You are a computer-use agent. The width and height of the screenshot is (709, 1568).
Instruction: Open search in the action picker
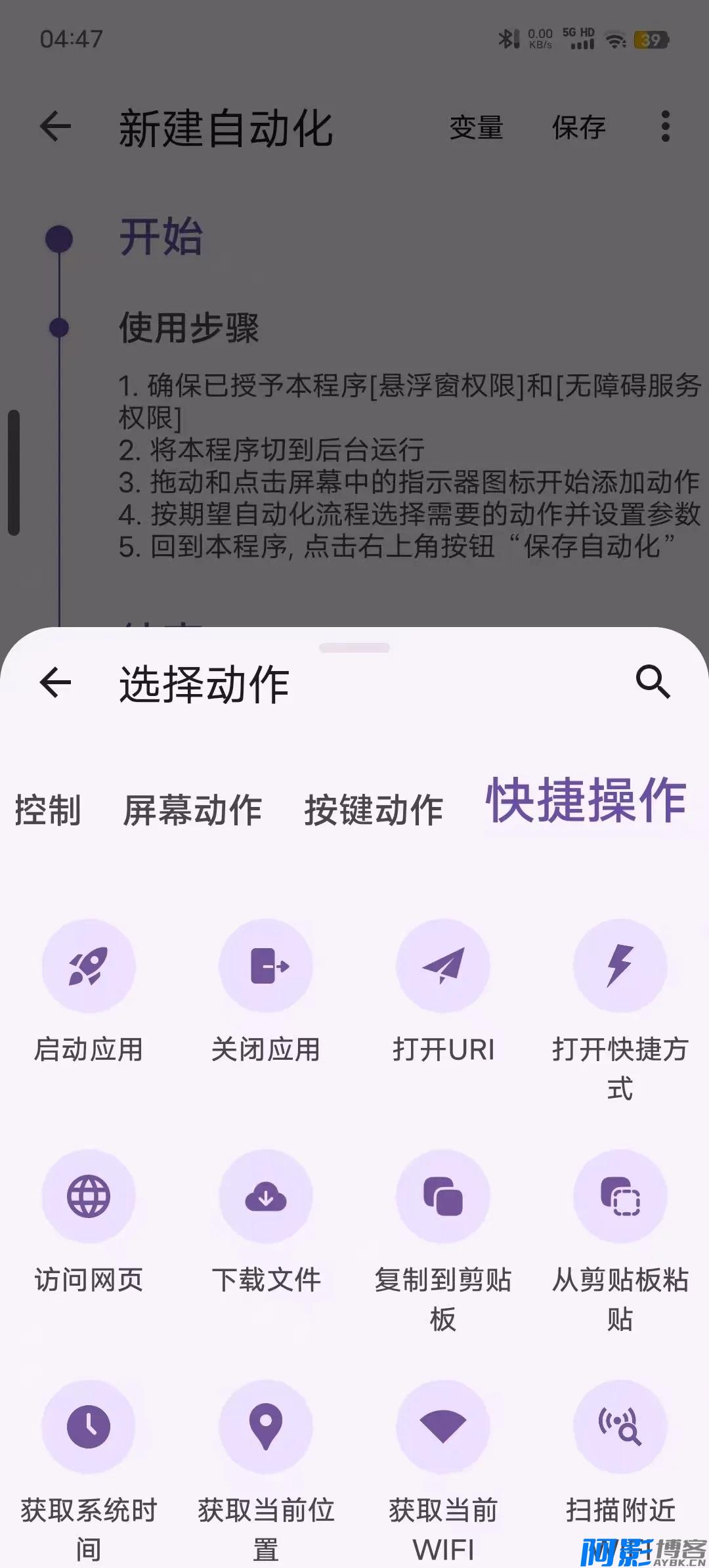(x=655, y=683)
